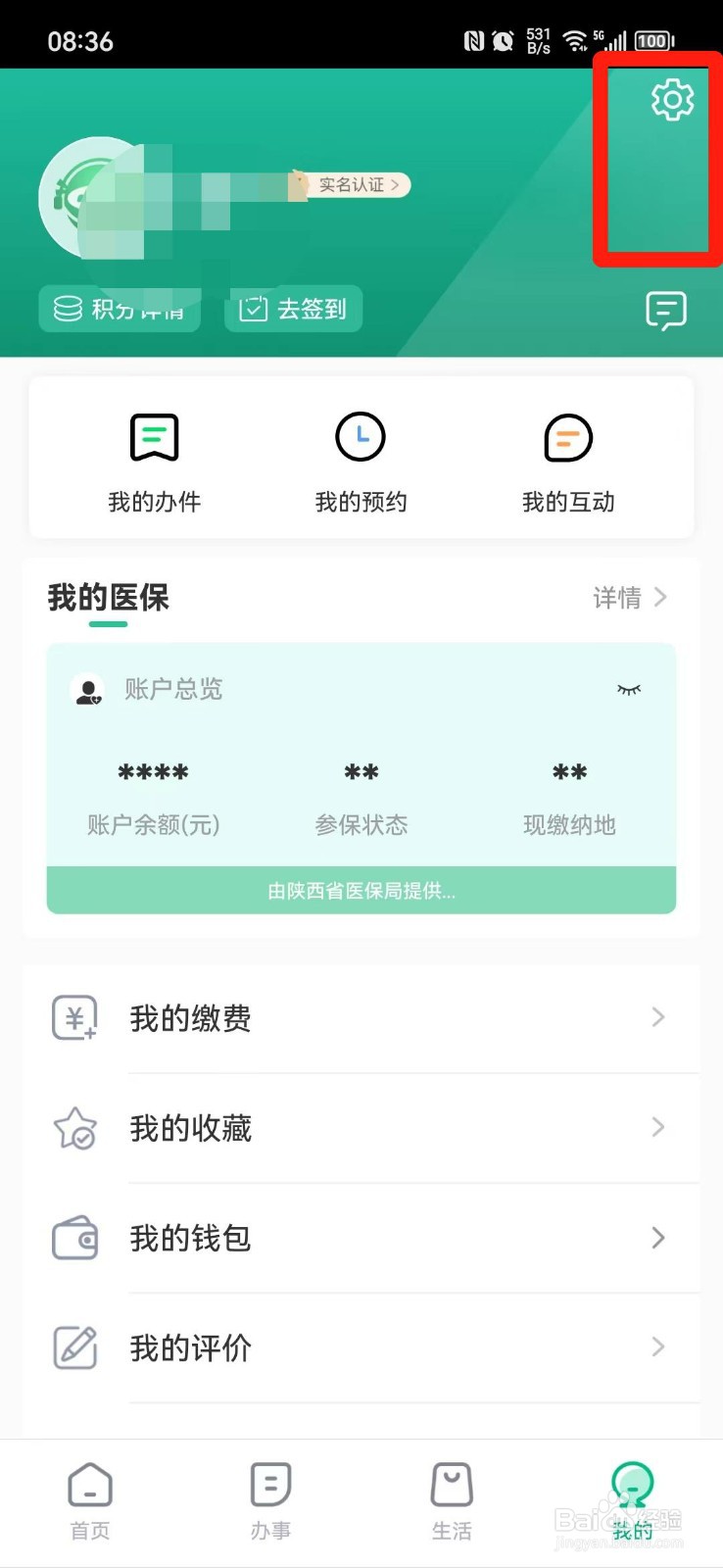Switch to the 办事 tab
Image resolution: width=723 pixels, height=1568 pixels.
(270, 1501)
